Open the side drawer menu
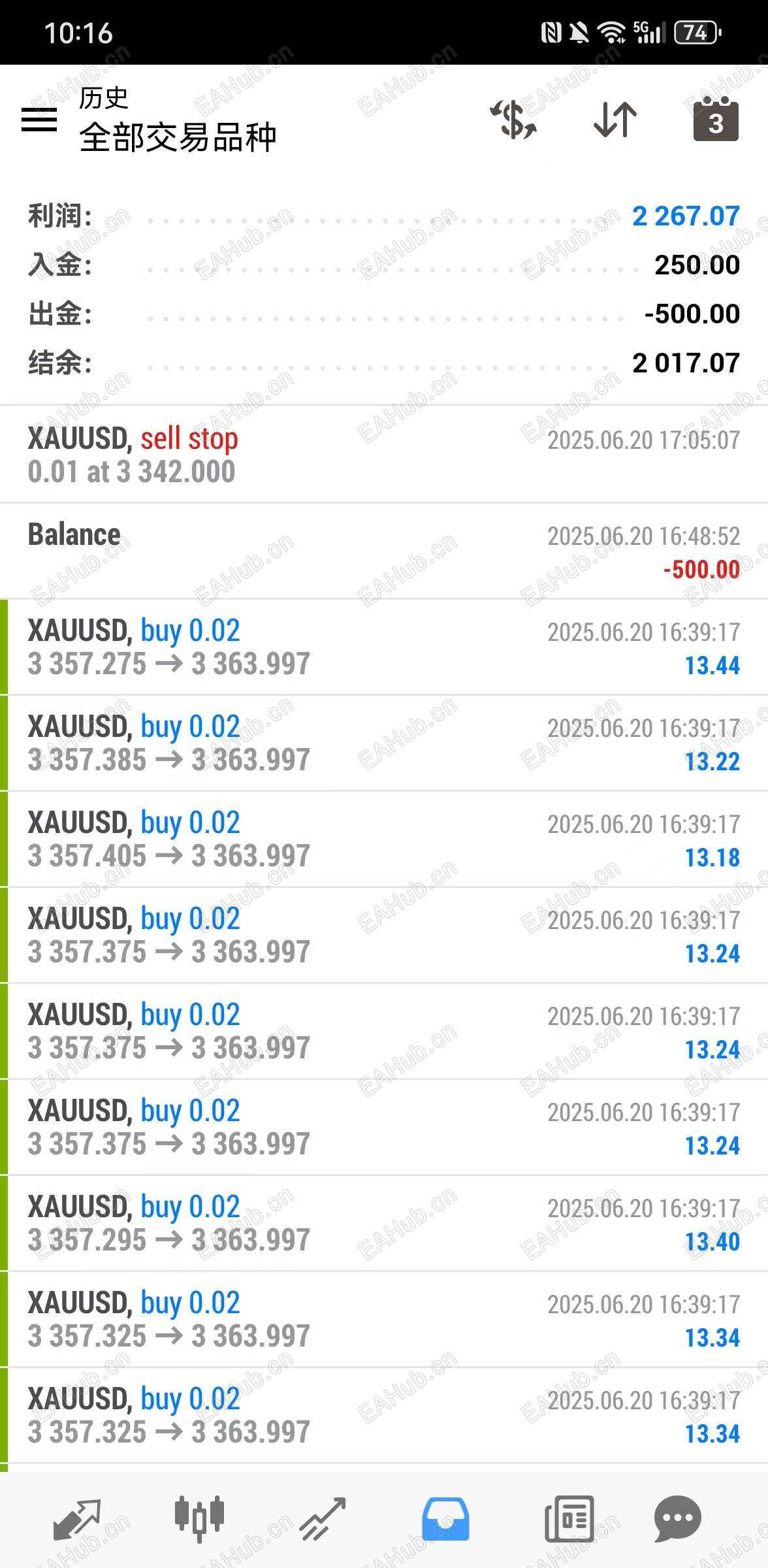 [x=39, y=120]
